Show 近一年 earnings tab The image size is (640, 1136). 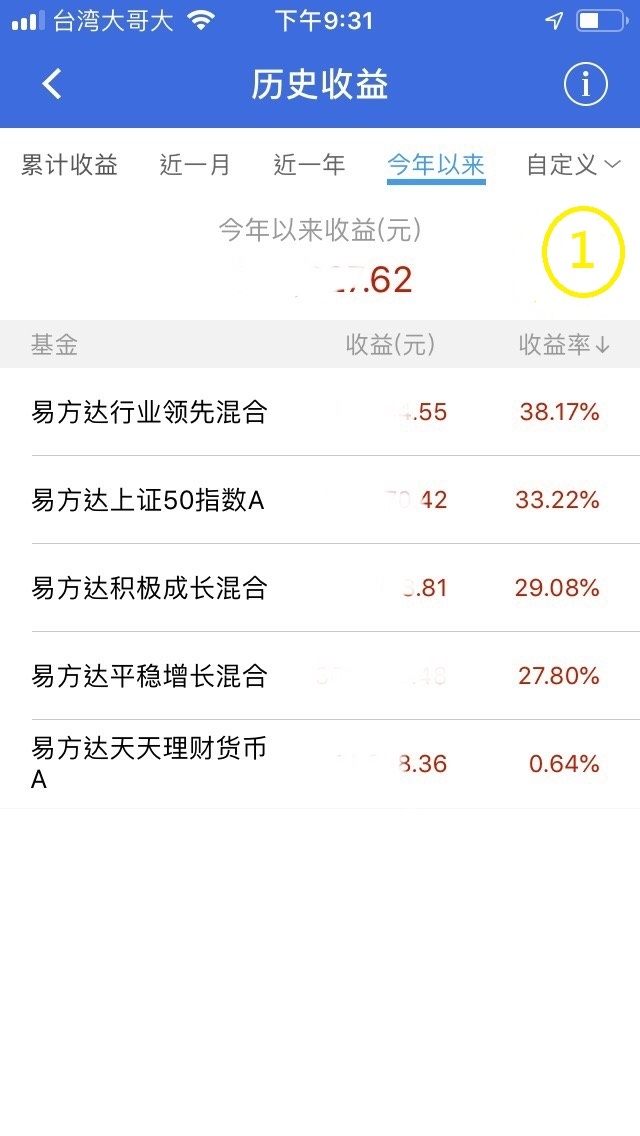[309, 165]
